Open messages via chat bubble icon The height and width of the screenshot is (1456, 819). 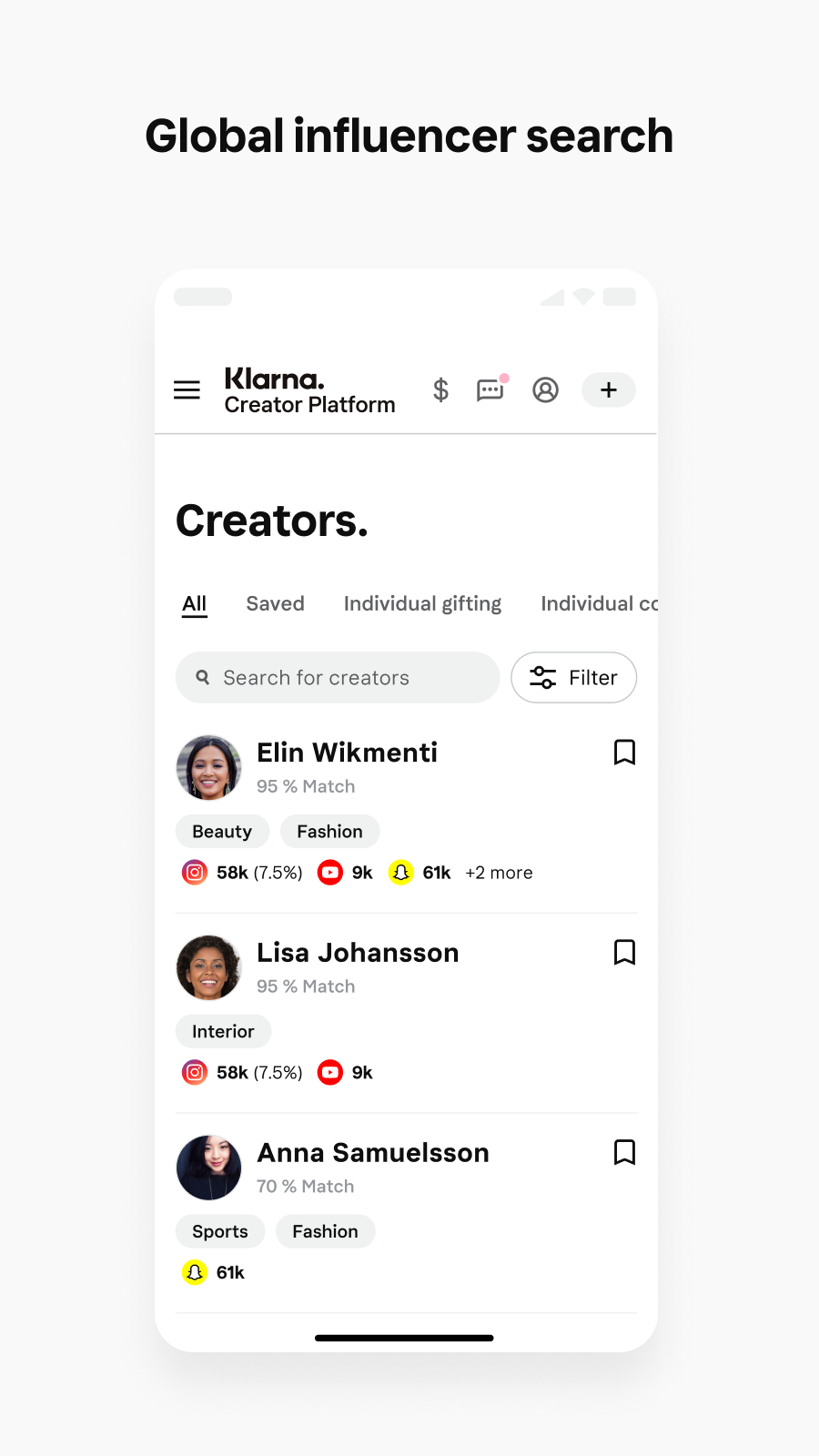[x=490, y=389]
